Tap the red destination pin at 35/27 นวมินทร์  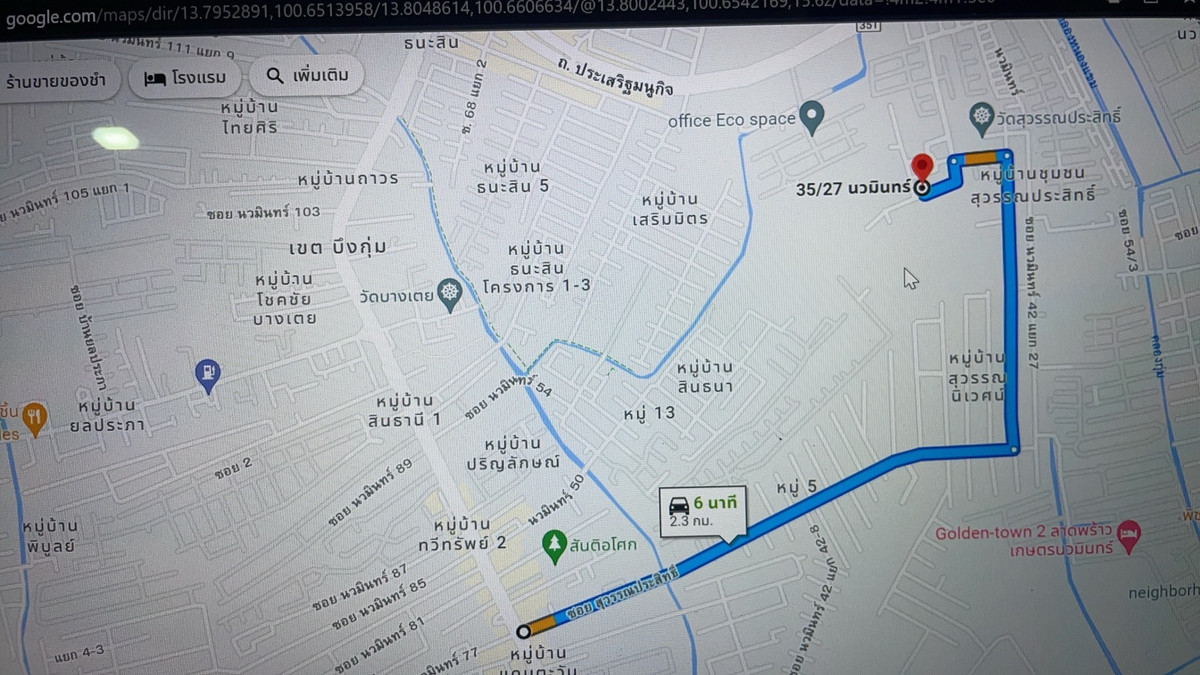[x=922, y=168]
